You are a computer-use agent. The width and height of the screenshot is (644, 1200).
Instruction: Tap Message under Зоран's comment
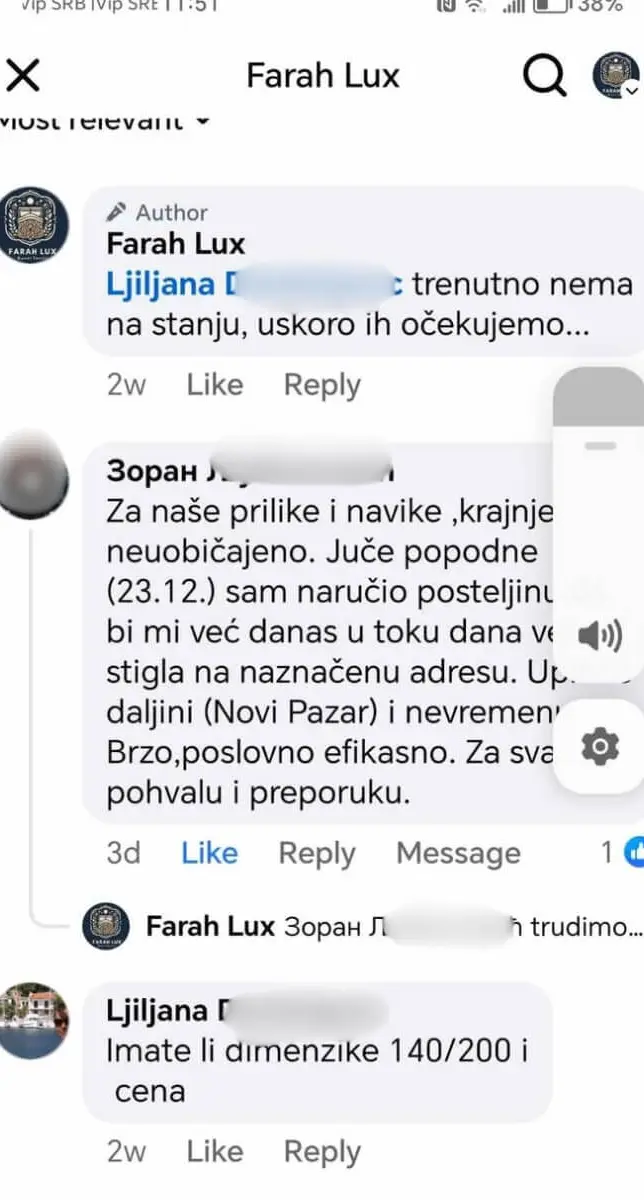(458, 853)
